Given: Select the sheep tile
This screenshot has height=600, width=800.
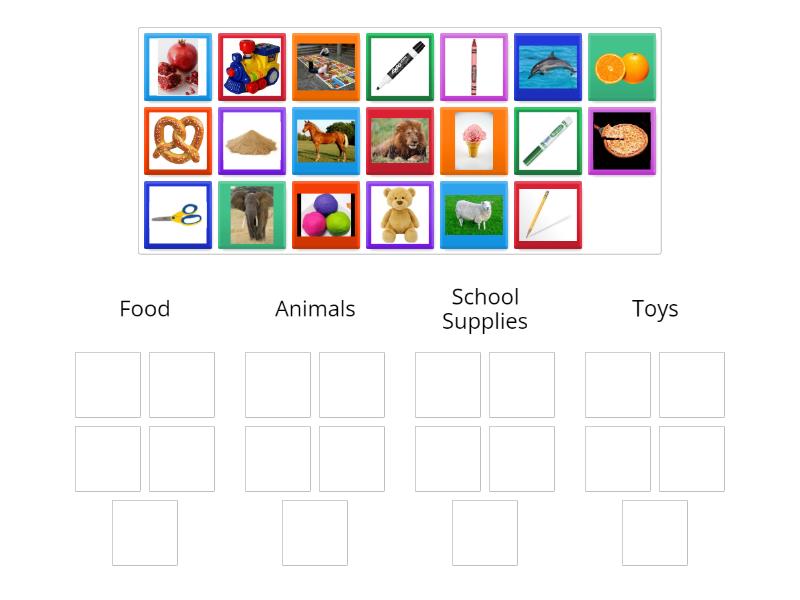Looking at the screenshot, I should pos(474,215).
